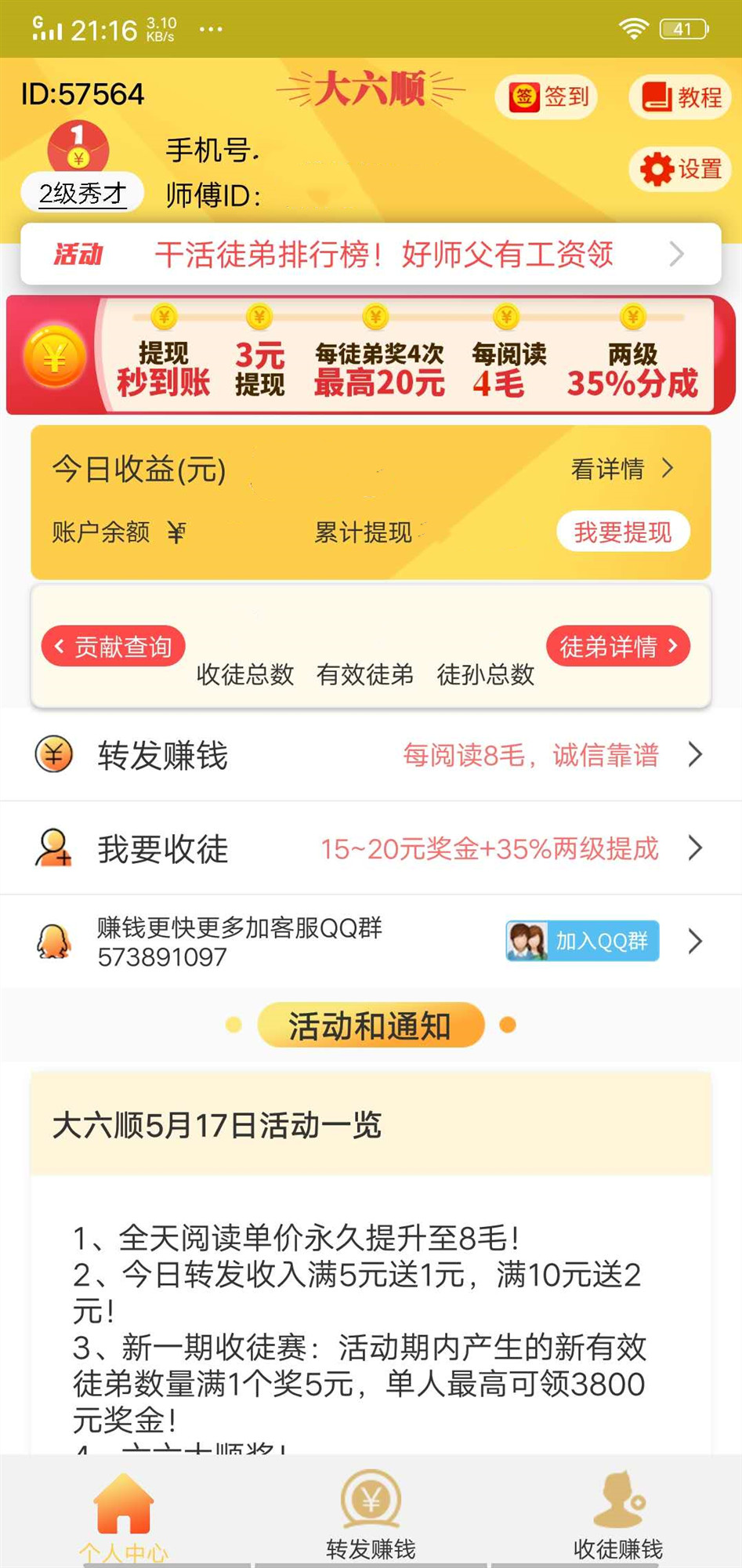Screen dimensions: 742x1568
Task: Expand the 转发赚钱 row chevron
Action: [x=694, y=755]
